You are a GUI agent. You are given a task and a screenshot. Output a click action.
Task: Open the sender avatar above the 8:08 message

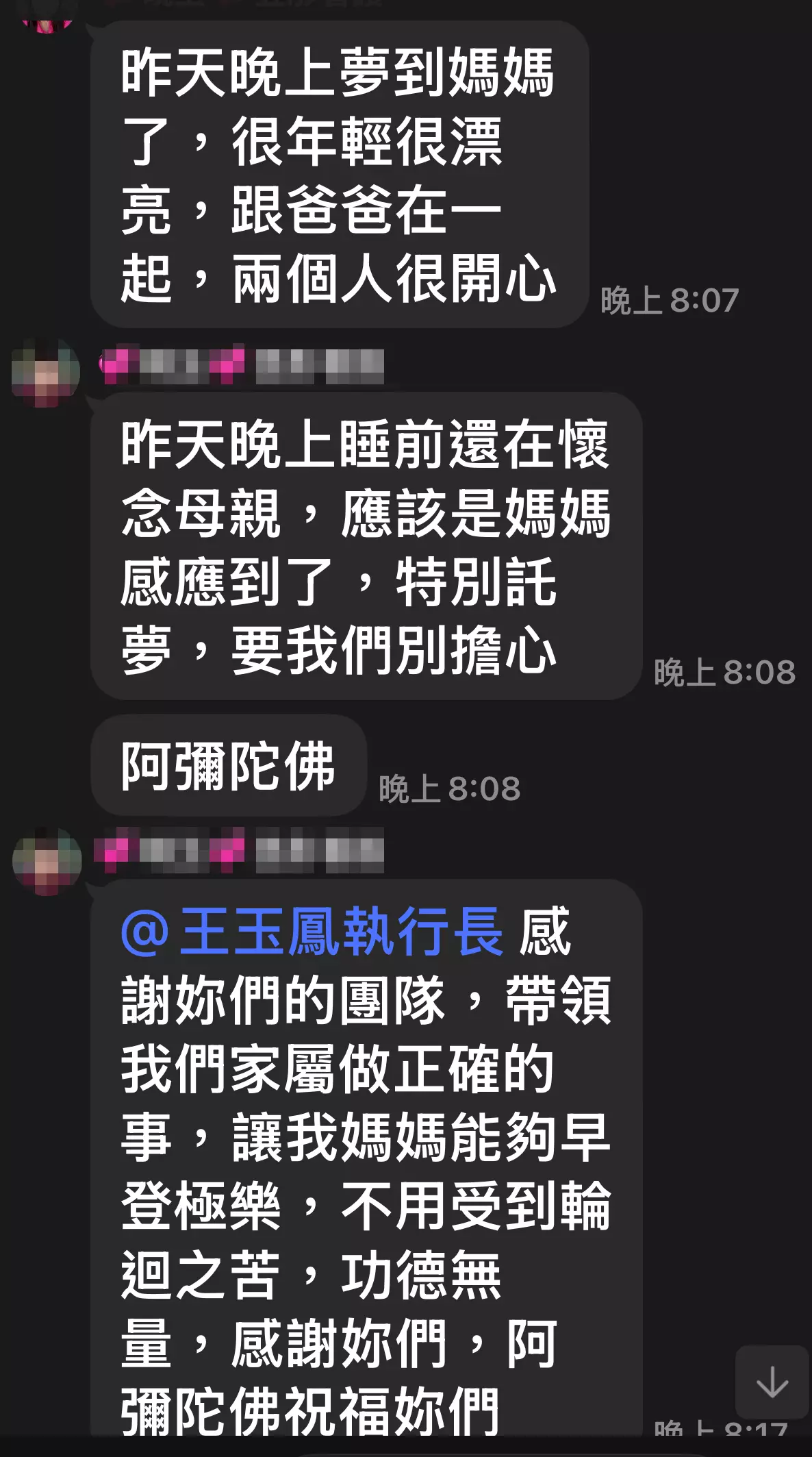(x=46, y=372)
